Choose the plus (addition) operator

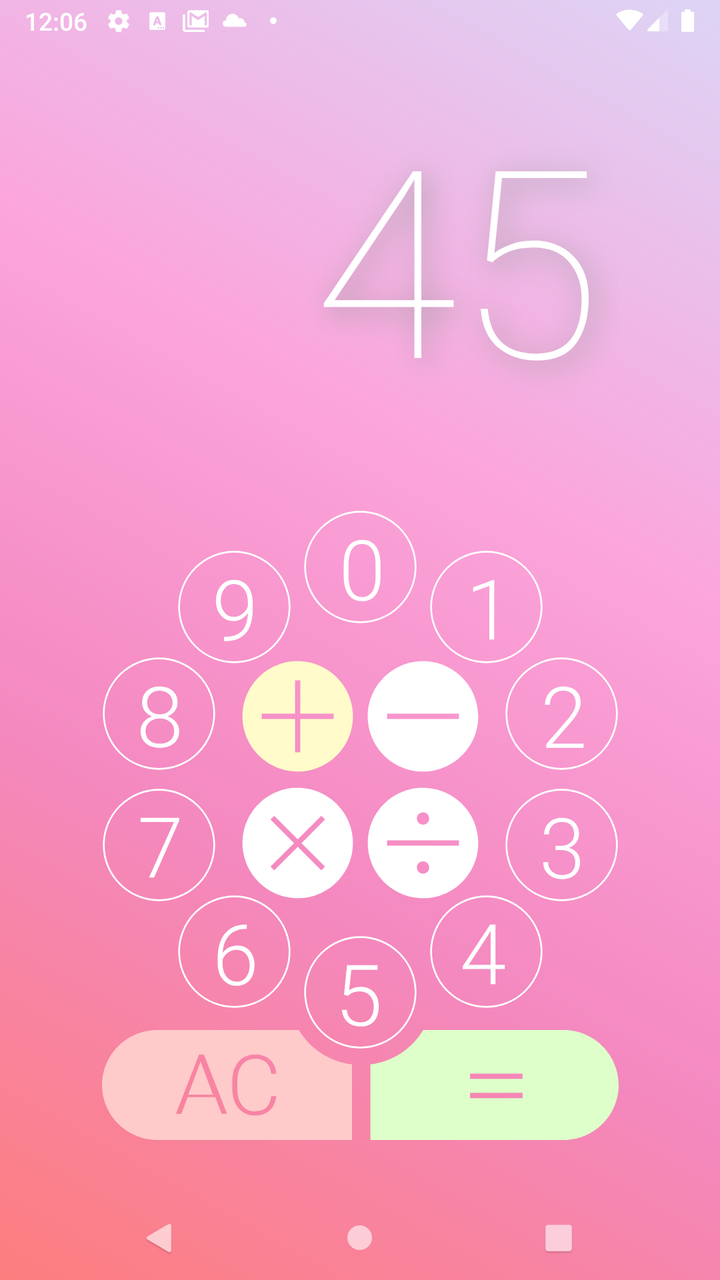(297, 716)
